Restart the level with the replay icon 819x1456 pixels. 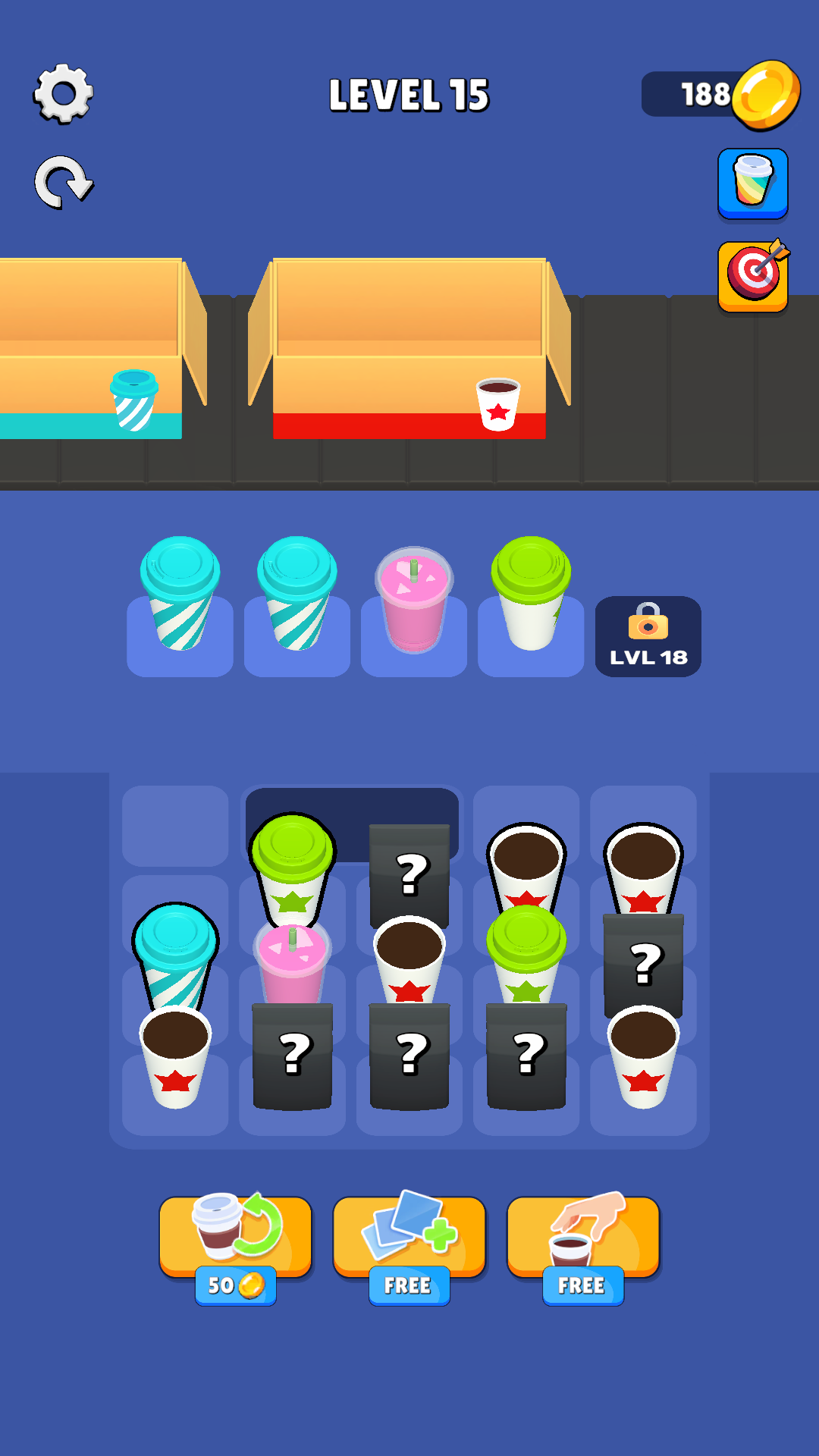[64, 182]
